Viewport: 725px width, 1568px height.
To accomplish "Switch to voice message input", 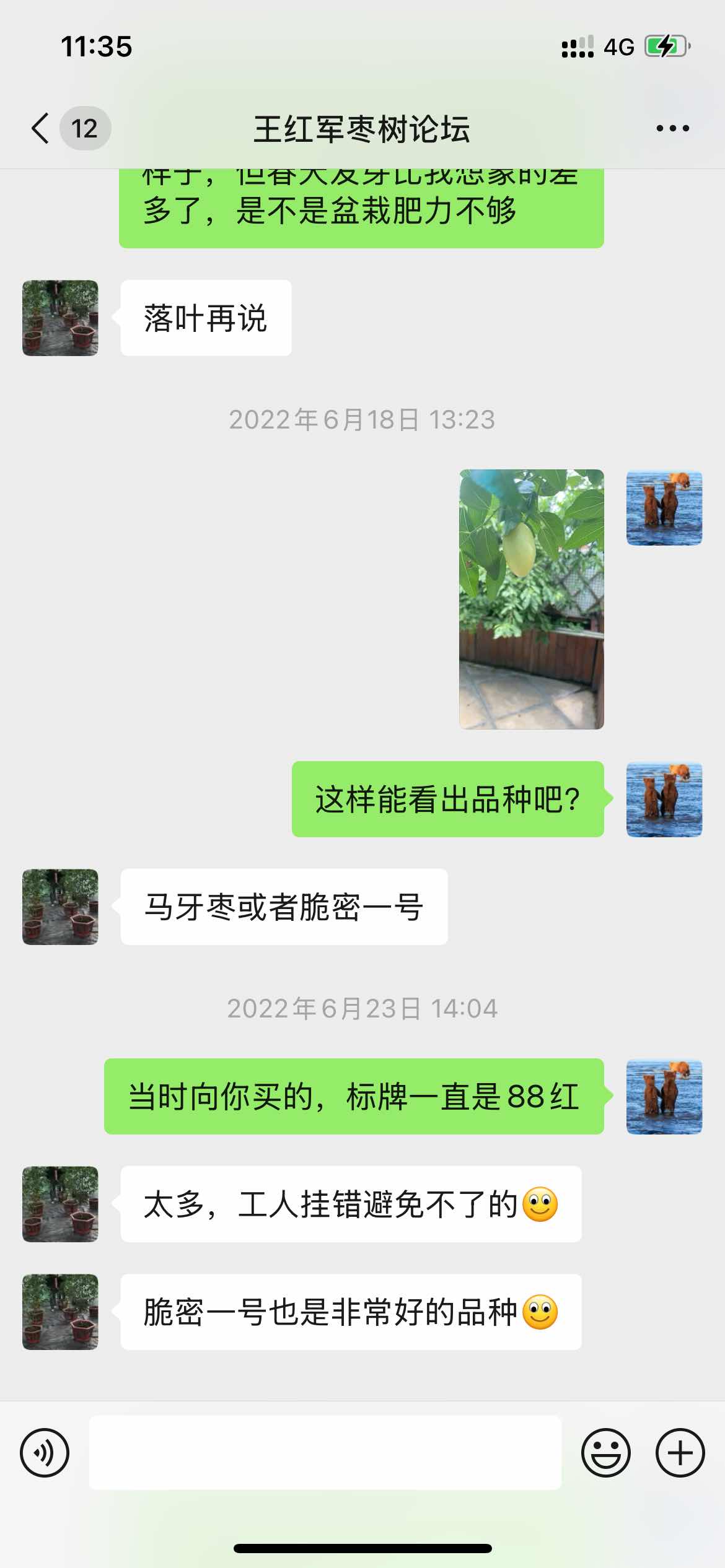I will coord(45,1452).
